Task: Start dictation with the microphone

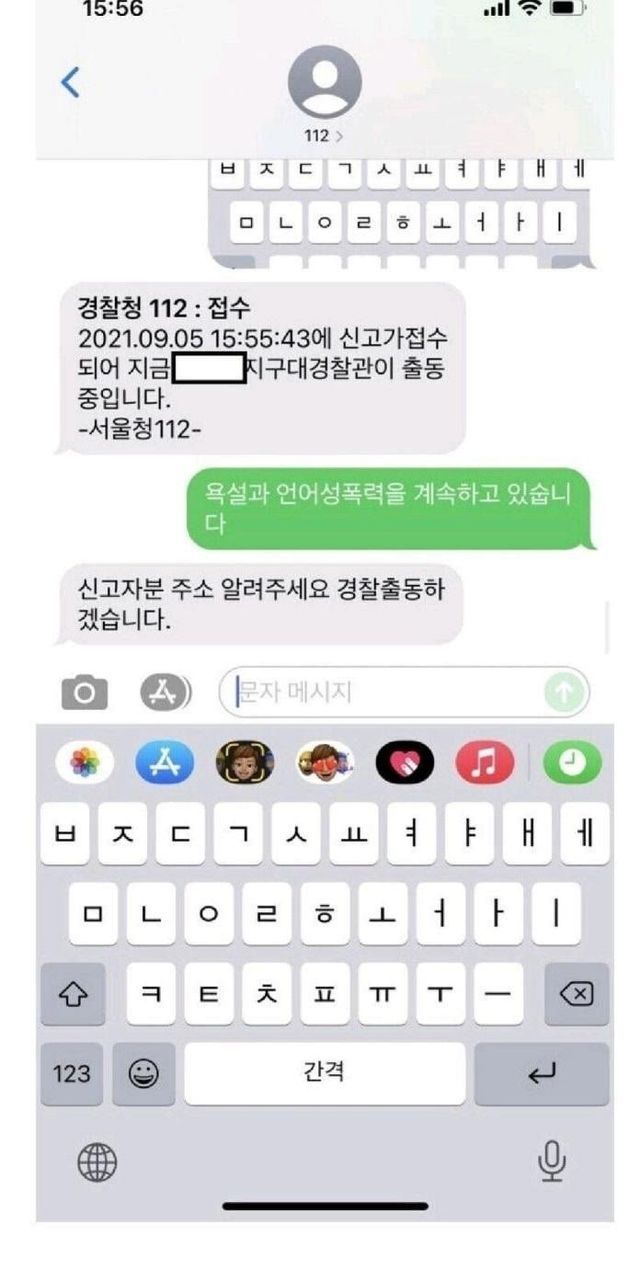Action: 552,1160
